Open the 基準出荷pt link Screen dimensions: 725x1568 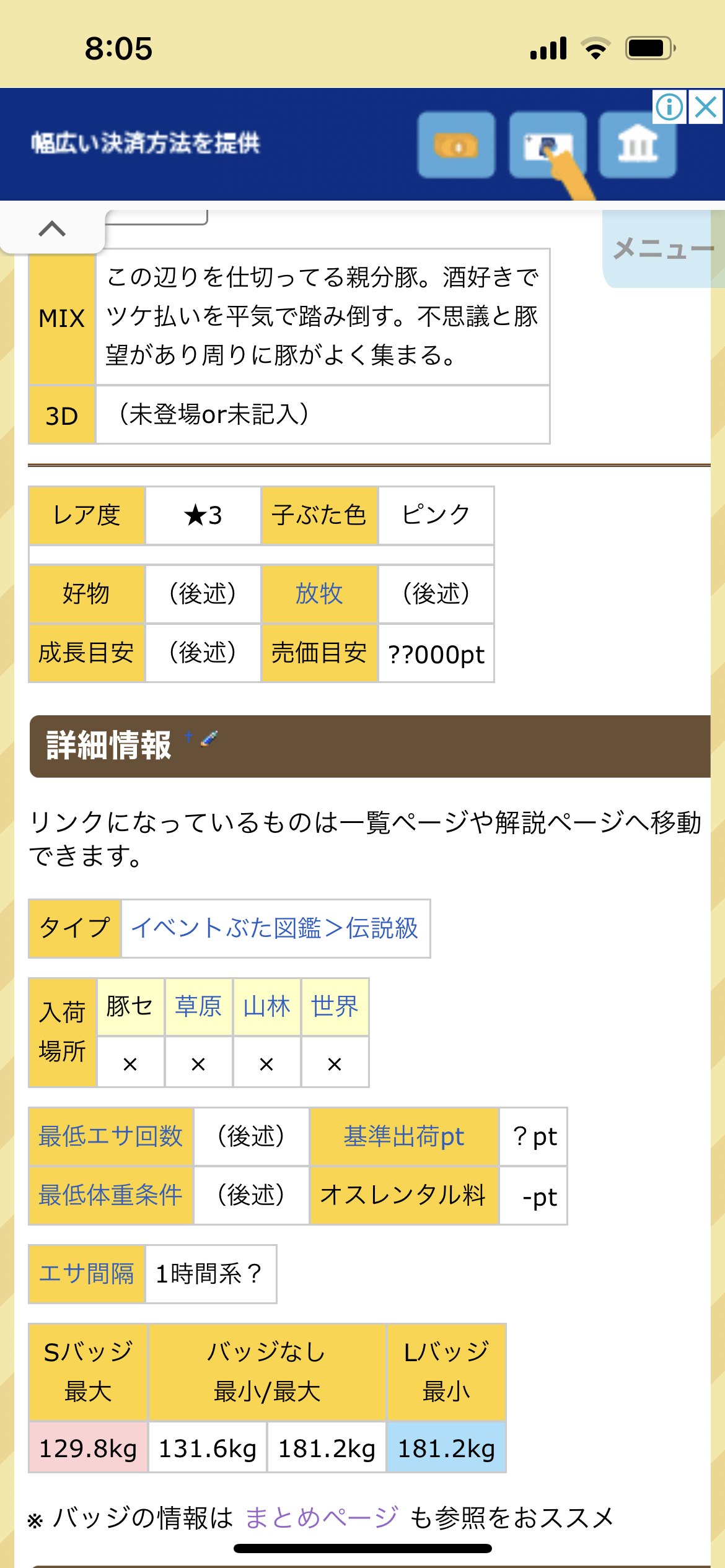(x=403, y=1136)
